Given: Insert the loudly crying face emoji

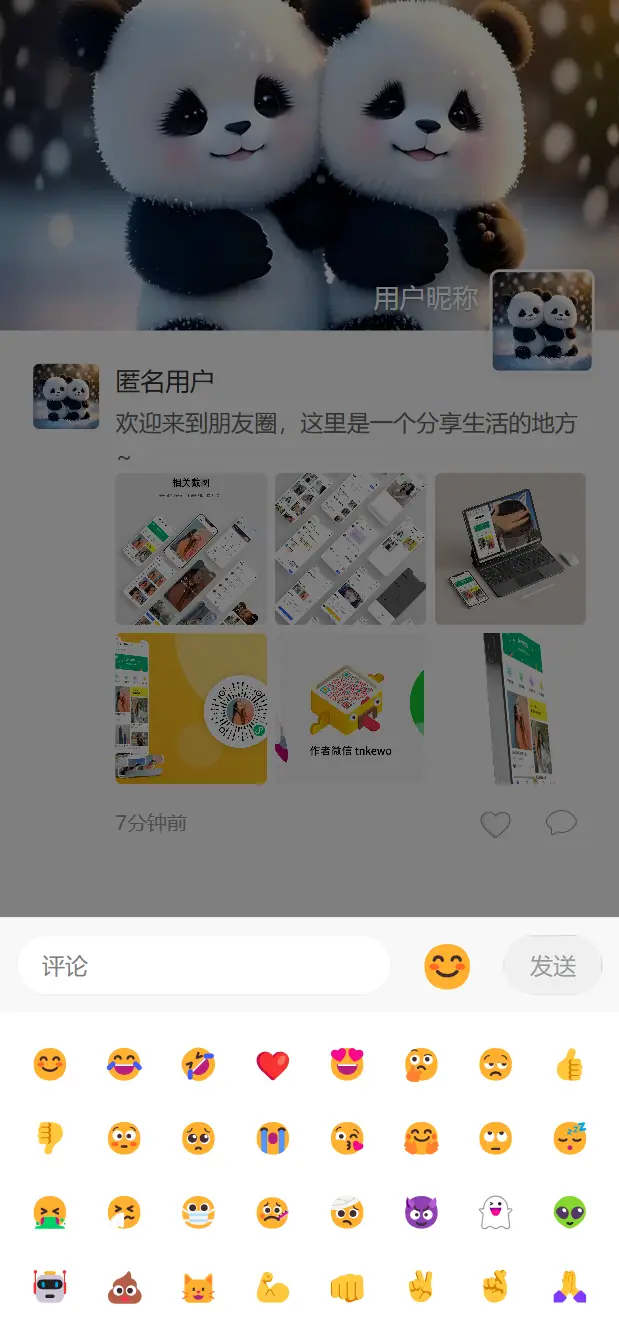Looking at the screenshot, I should pos(272,1138).
